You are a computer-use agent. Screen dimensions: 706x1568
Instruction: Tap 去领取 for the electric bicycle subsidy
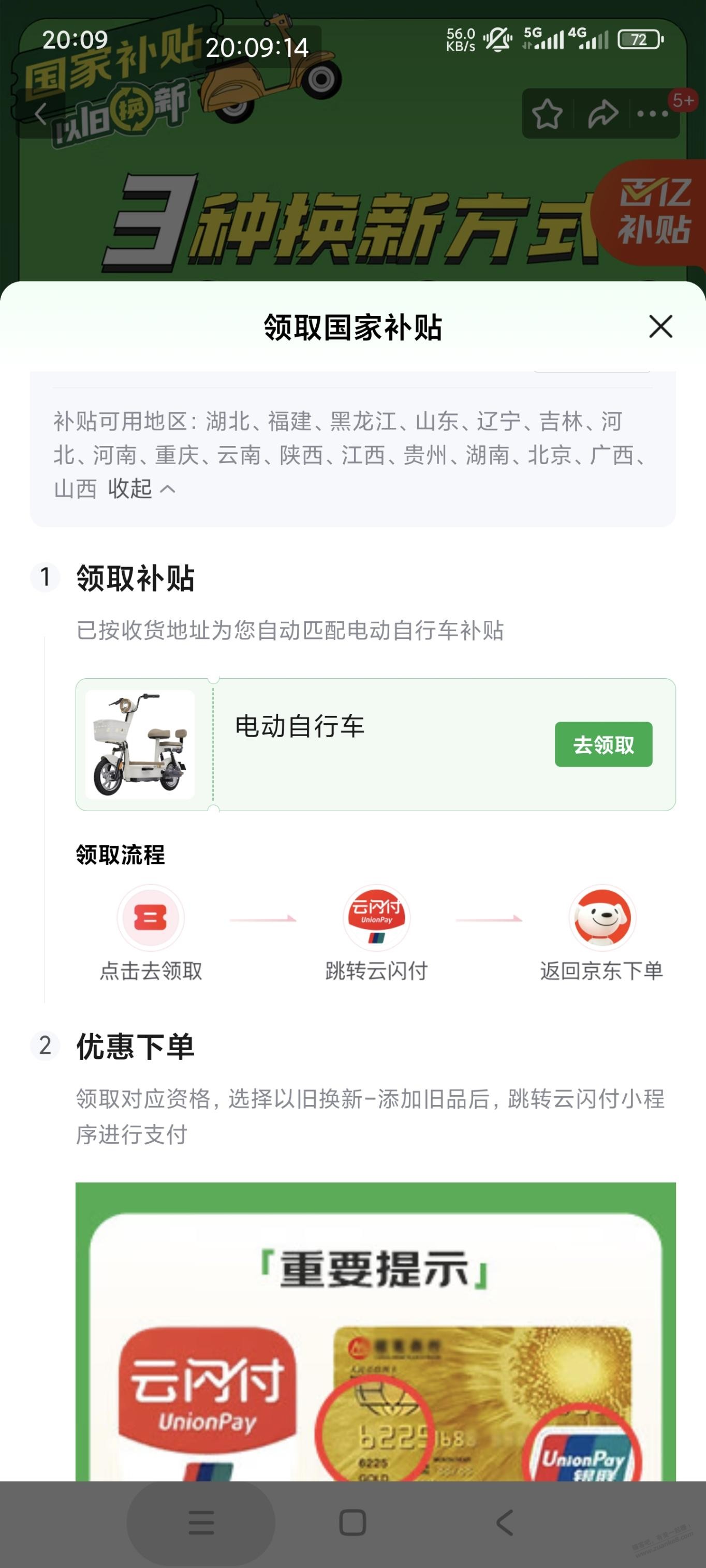(x=603, y=744)
